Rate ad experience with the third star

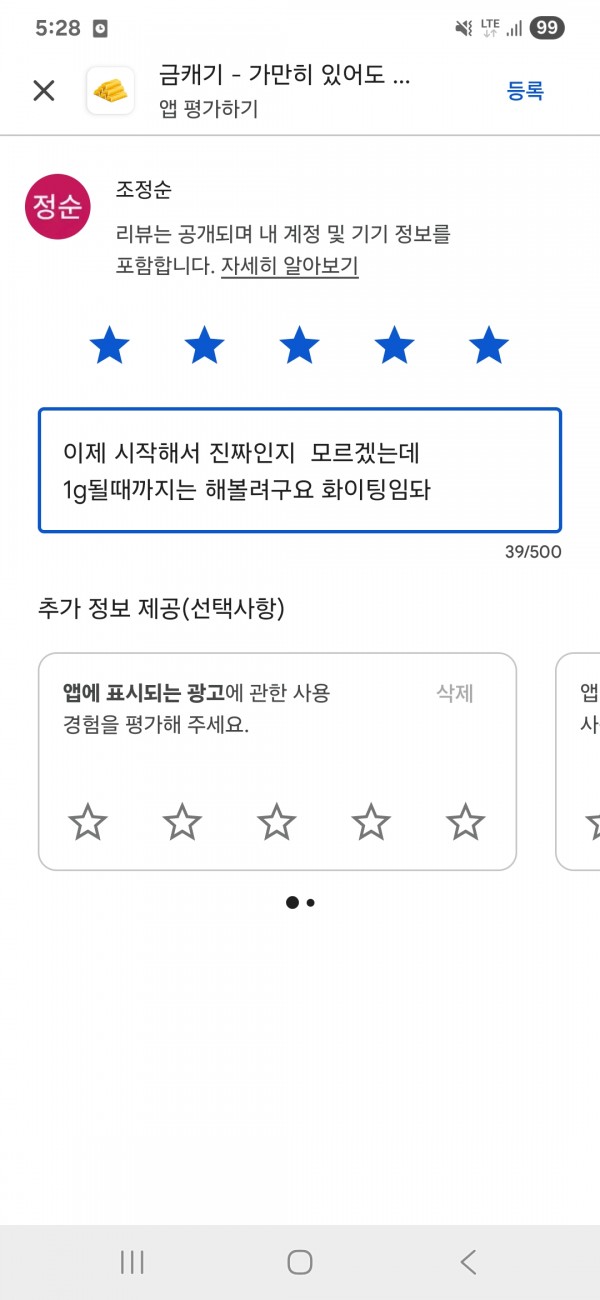(277, 823)
